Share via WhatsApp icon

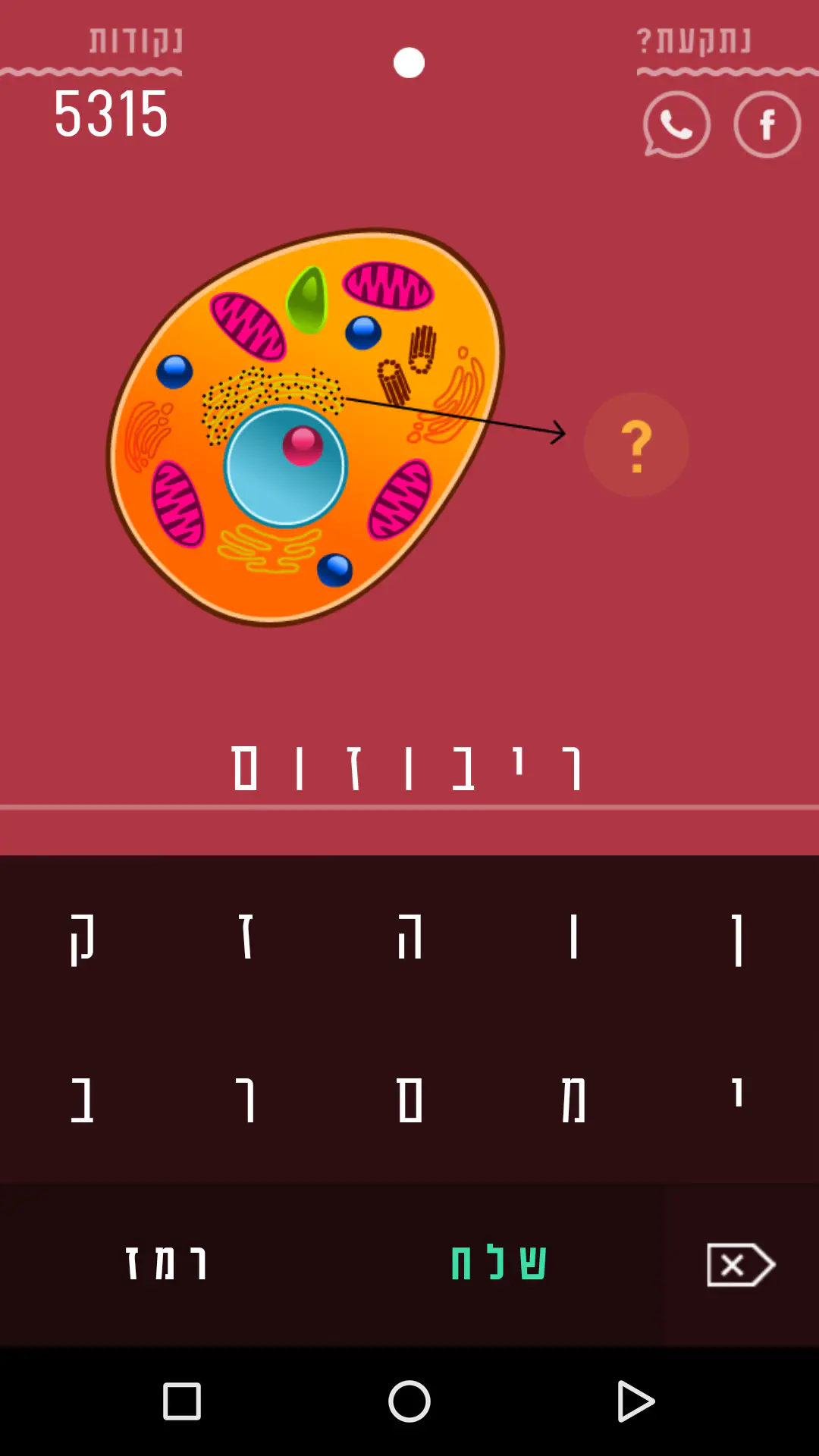[x=676, y=124]
